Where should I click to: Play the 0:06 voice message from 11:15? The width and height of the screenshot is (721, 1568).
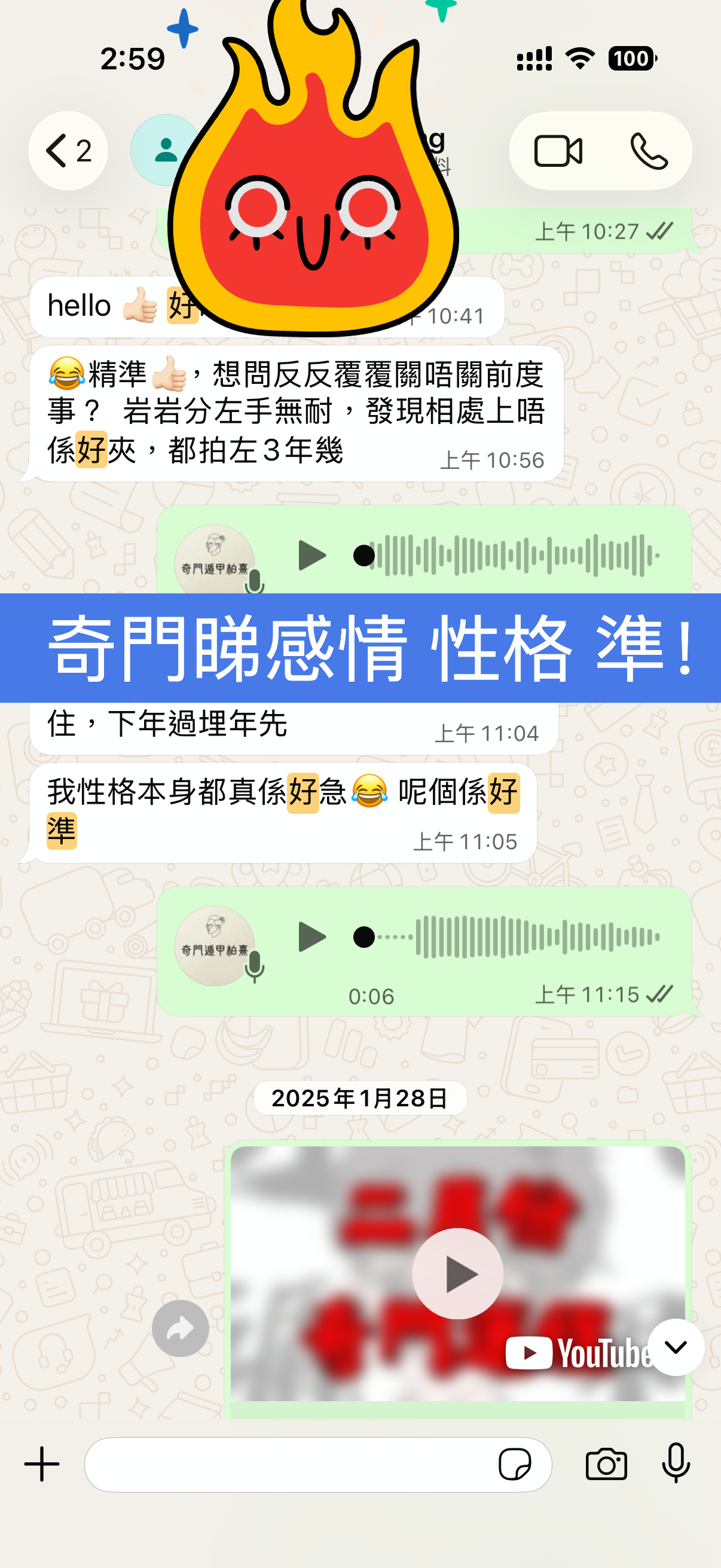311,936
